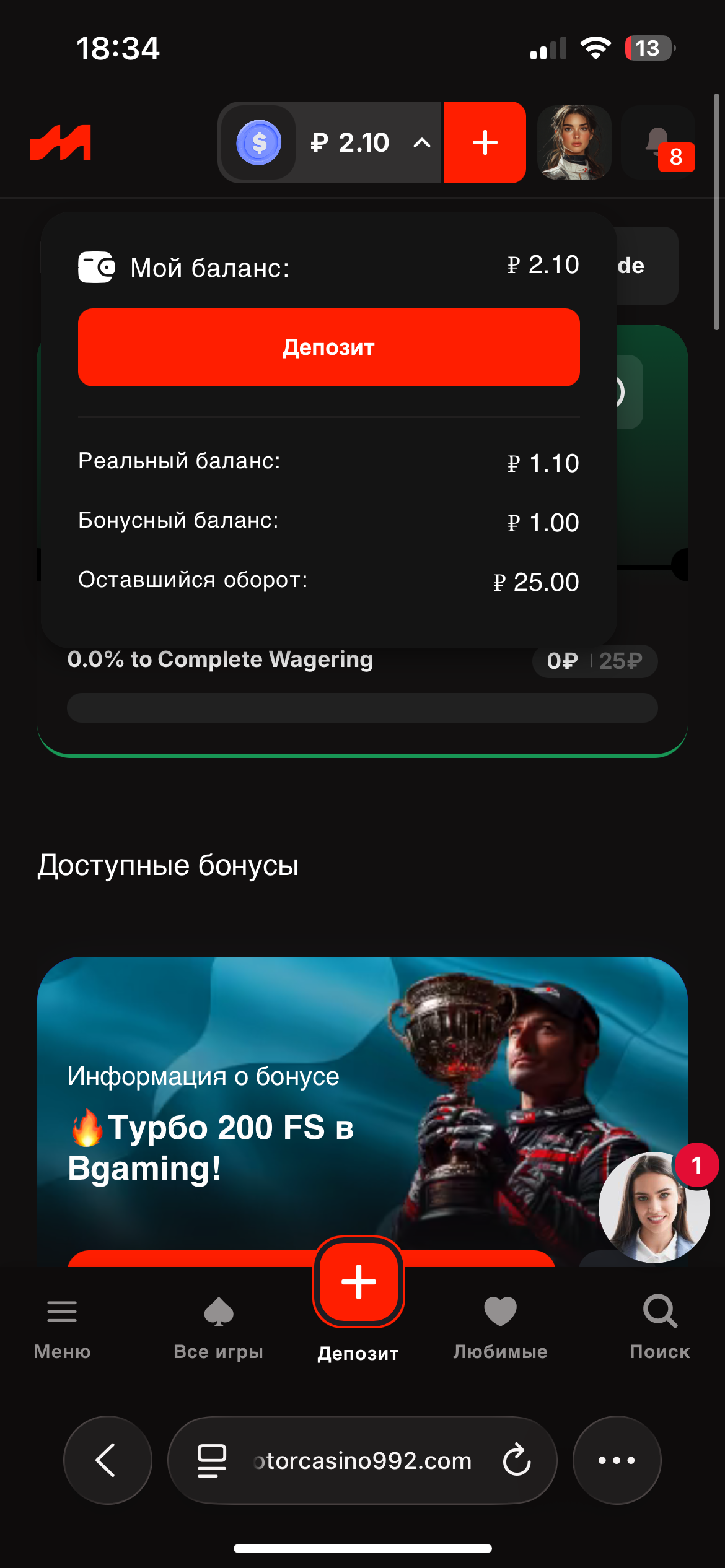Reload the page
The width and height of the screenshot is (725, 1568).
[x=516, y=1460]
